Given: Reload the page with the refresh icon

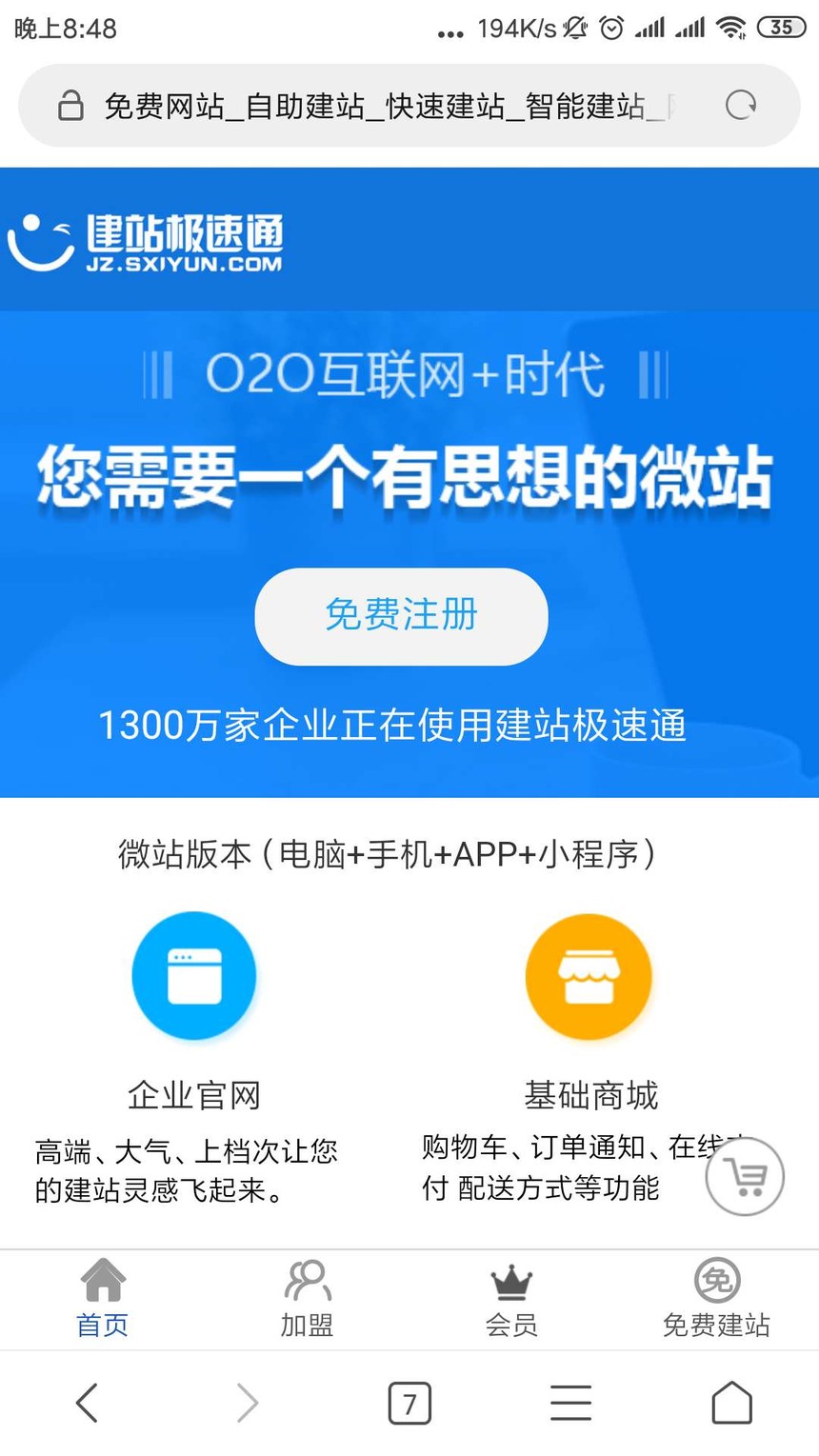Looking at the screenshot, I should [x=740, y=105].
